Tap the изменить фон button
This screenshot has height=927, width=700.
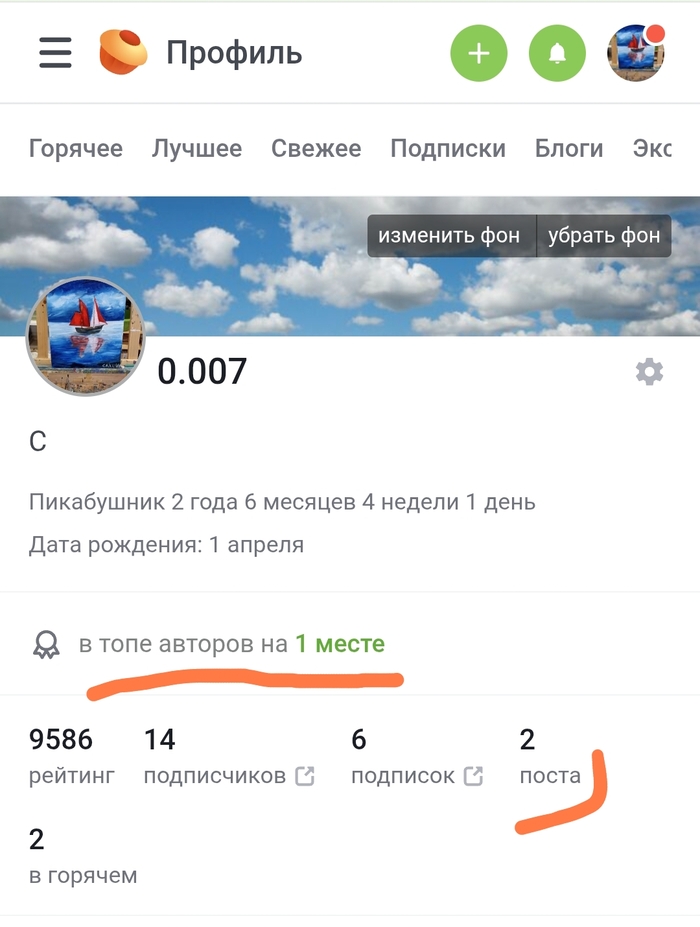(449, 236)
